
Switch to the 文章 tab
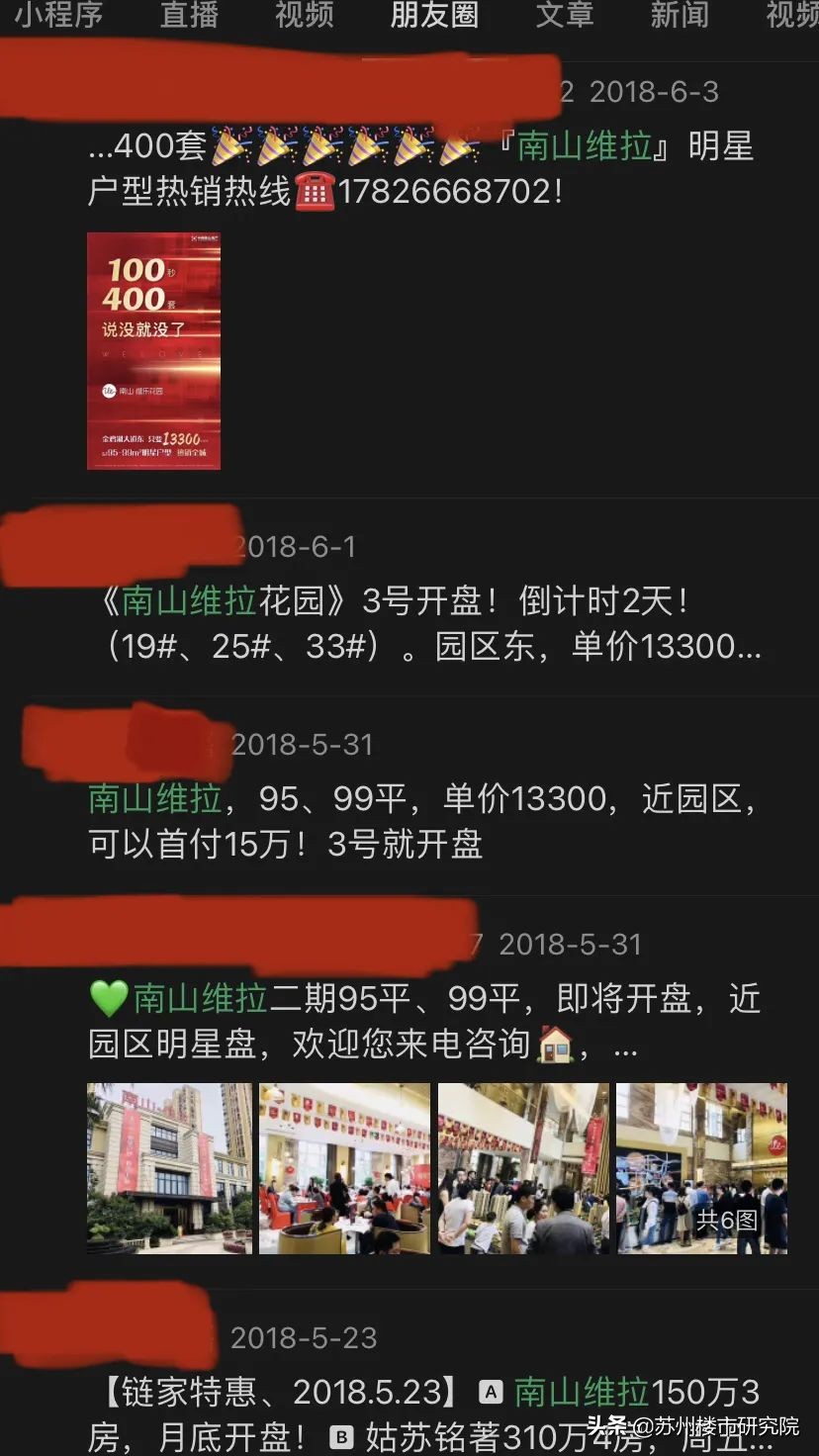[x=564, y=16]
